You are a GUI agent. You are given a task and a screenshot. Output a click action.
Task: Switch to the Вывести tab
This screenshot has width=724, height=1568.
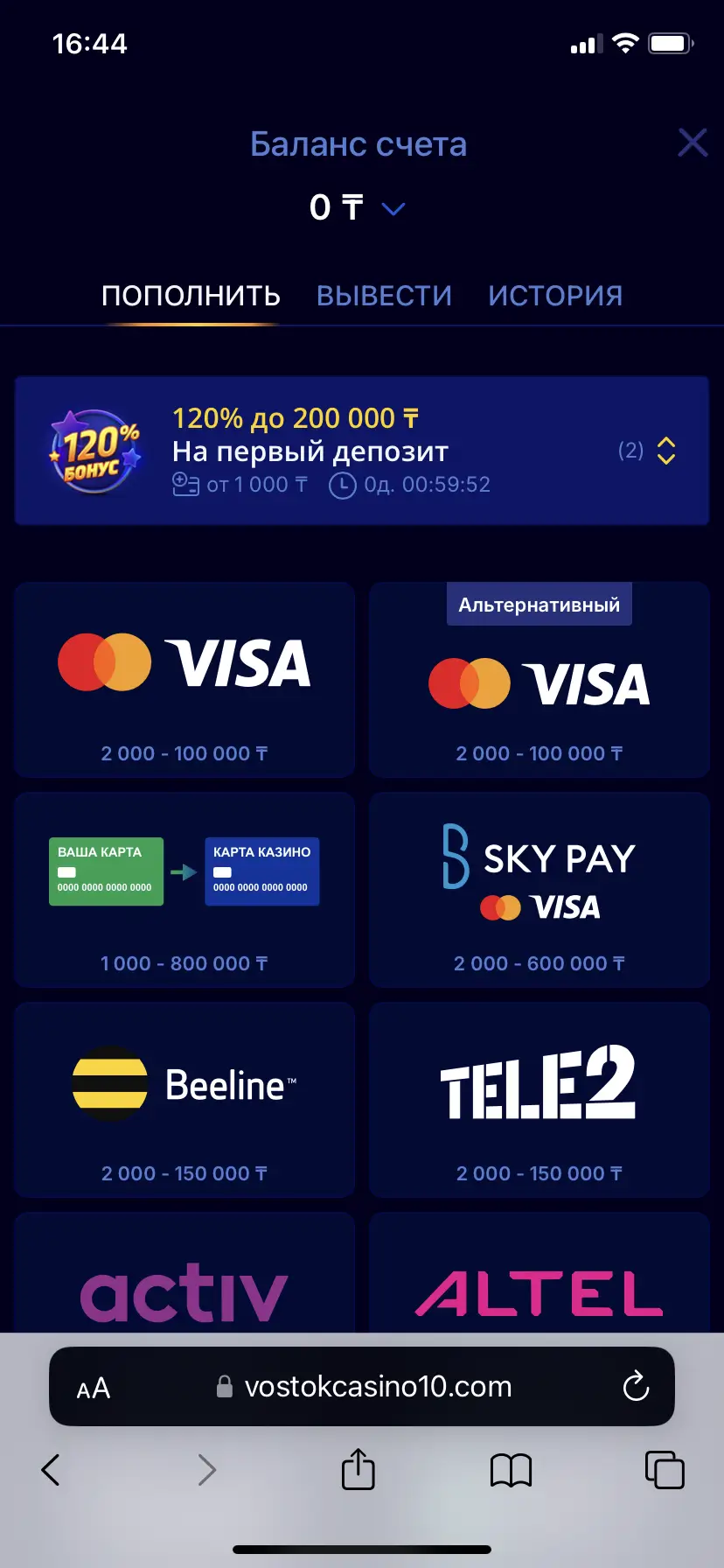384,296
